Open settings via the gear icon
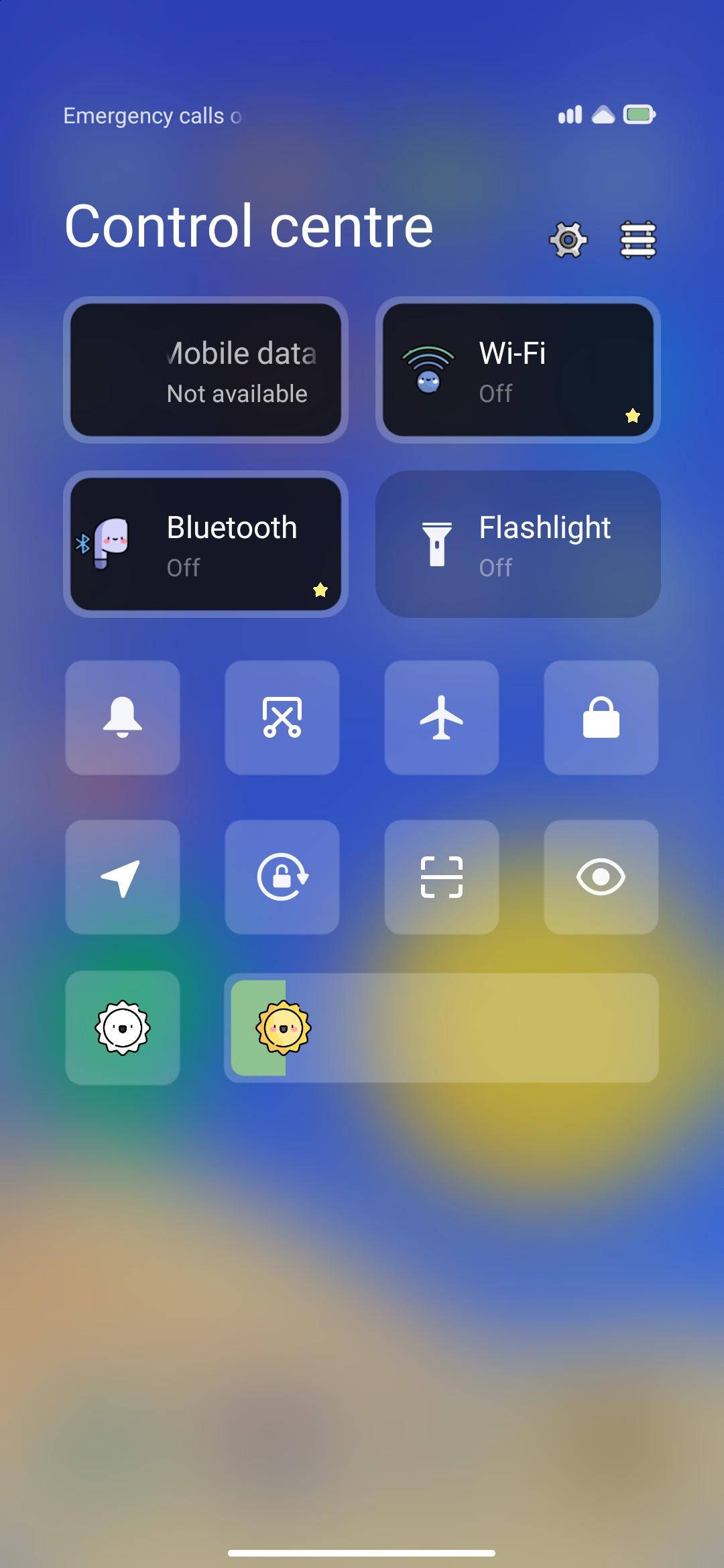724x1568 pixels. [568, 240]
